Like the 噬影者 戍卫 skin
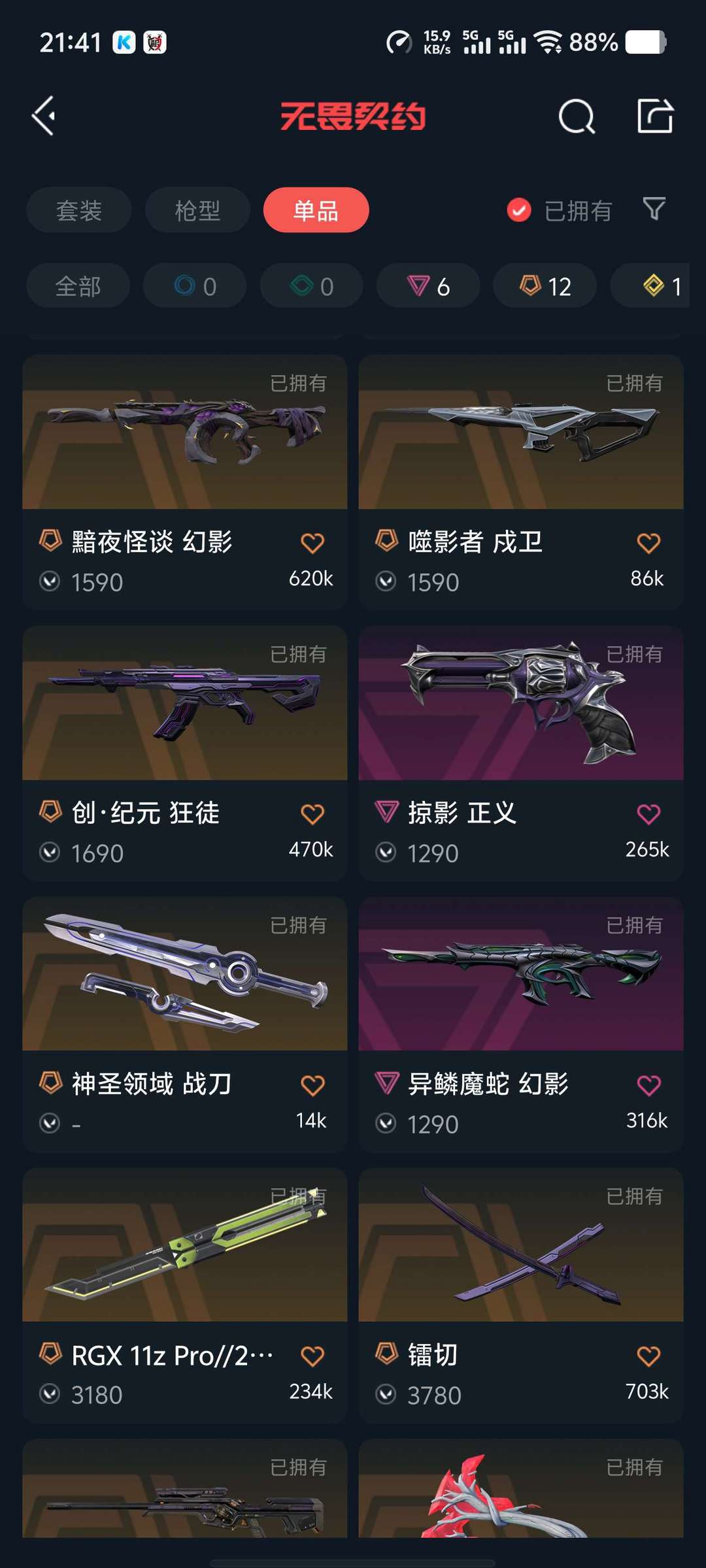The width and height of the screenshot is (706, 1568). click(x=648, y=543)
